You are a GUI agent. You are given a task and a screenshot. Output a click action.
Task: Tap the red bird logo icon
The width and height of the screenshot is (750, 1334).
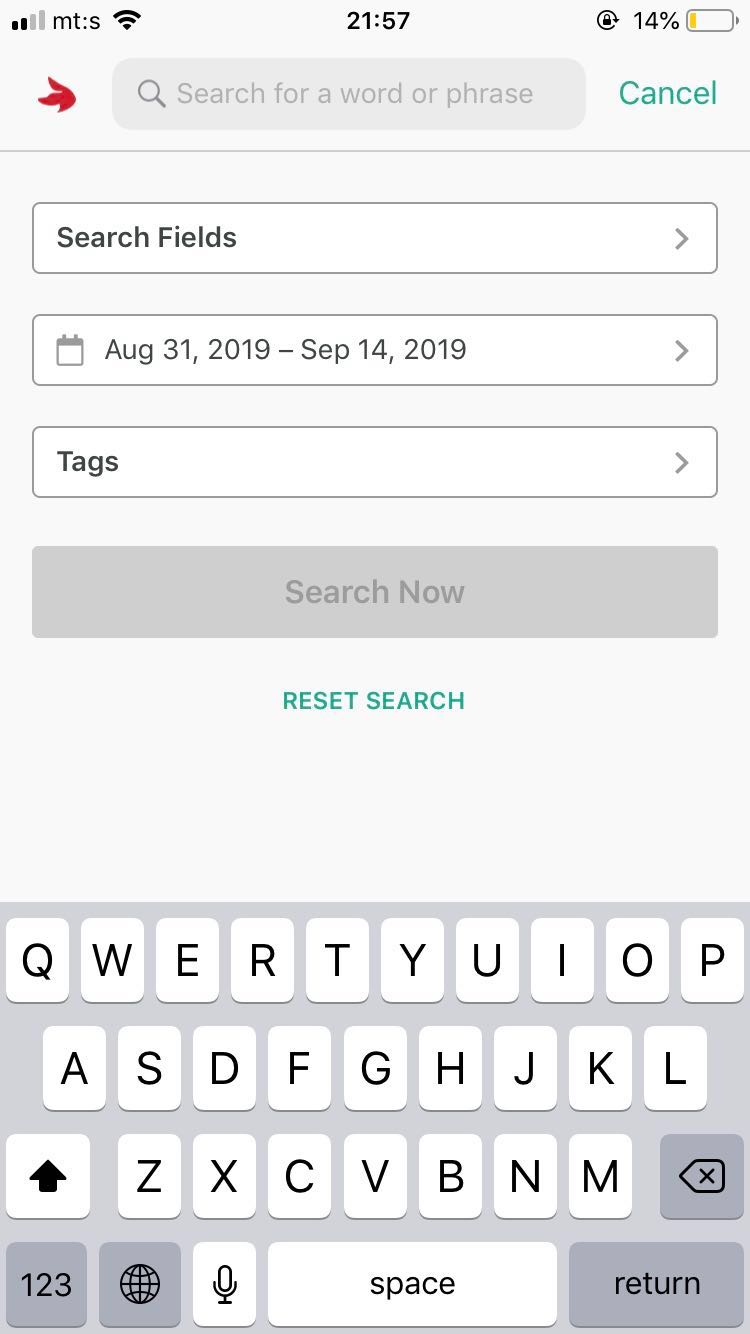pos(57,94)
